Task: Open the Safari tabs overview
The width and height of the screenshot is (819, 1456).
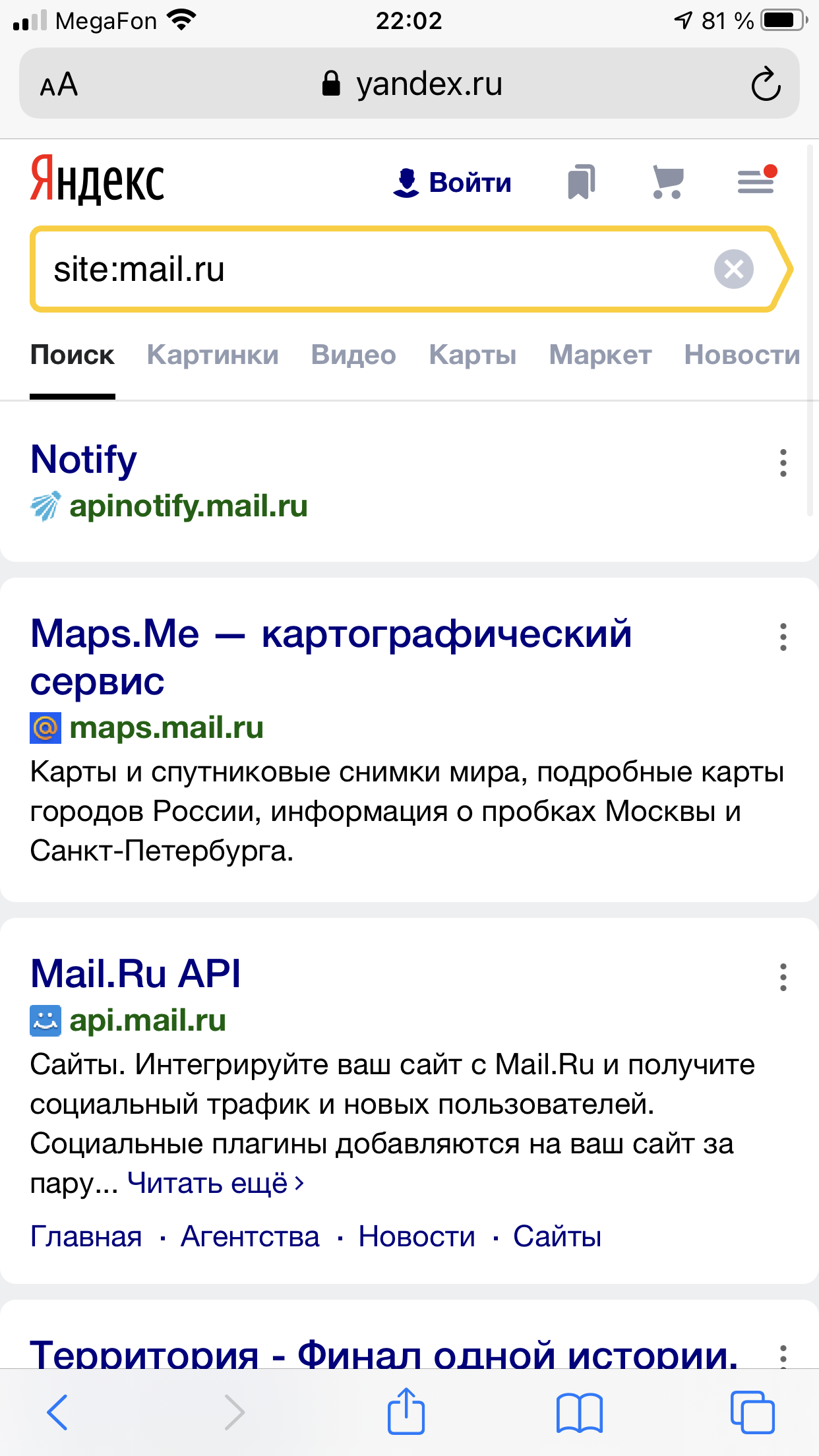Action: [752, 1412]
